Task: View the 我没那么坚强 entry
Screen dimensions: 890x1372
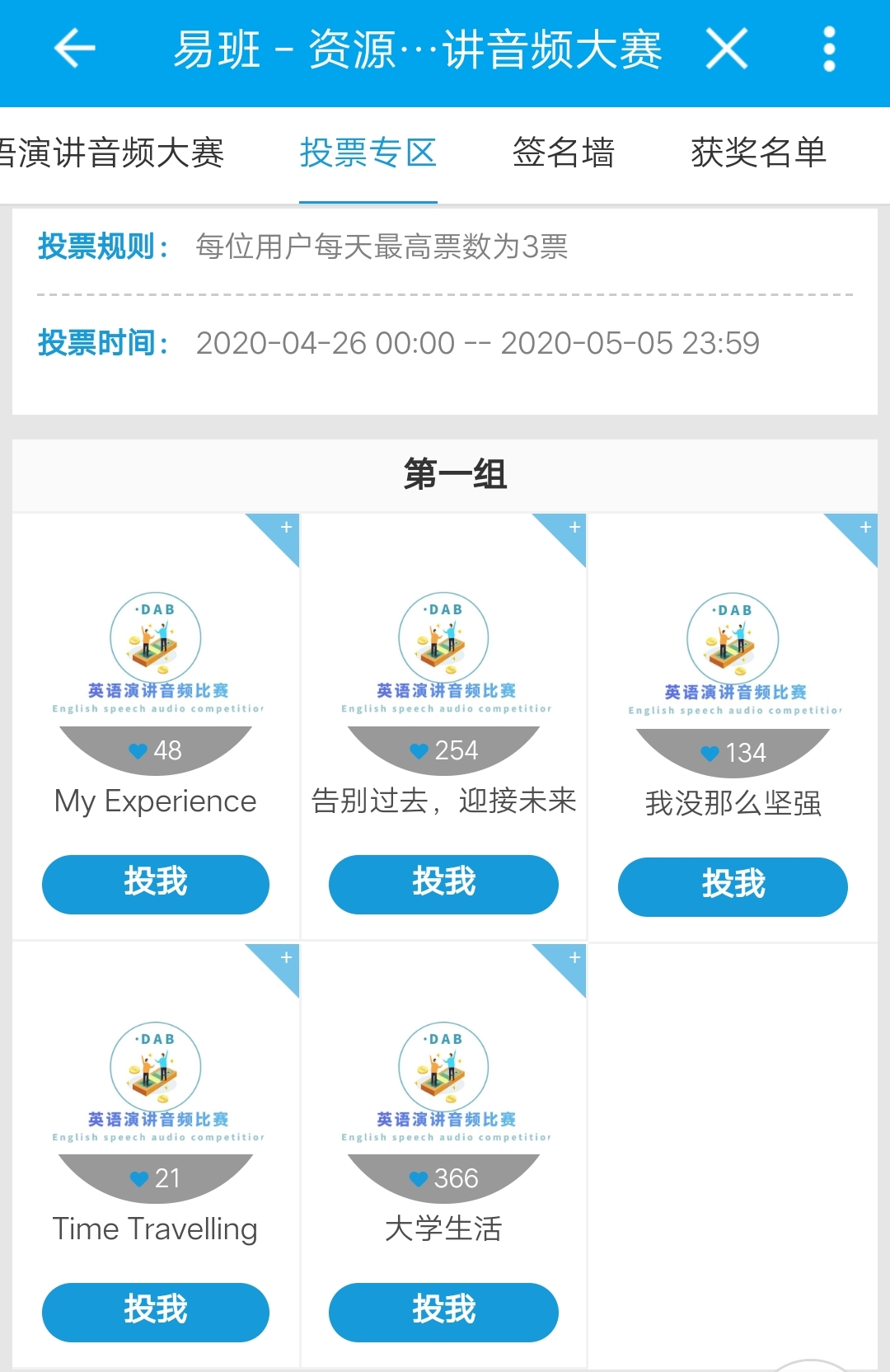Action: [x=733, y=660]
